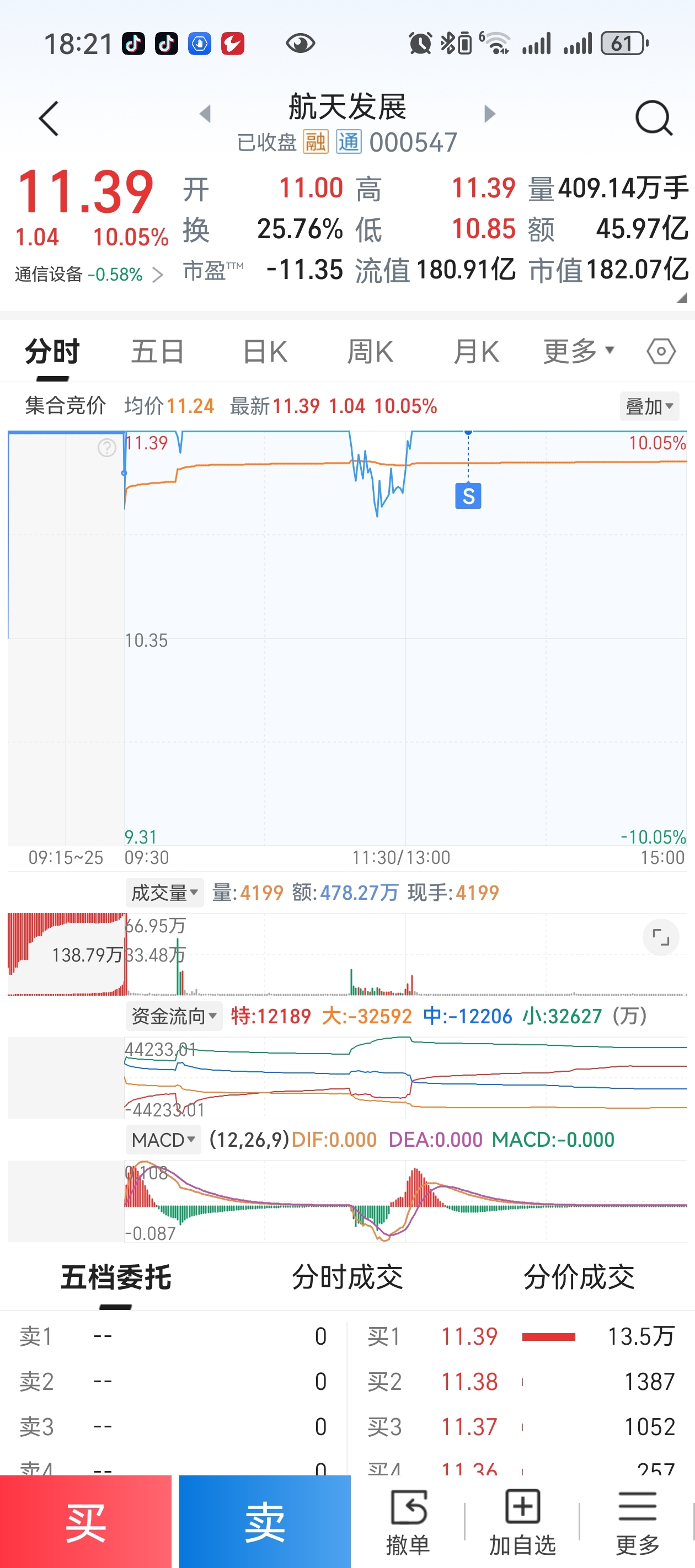Open the 叠加 overlay dropdown
The height and width of the screenshot is (1568, 695).
click(649, 406)
